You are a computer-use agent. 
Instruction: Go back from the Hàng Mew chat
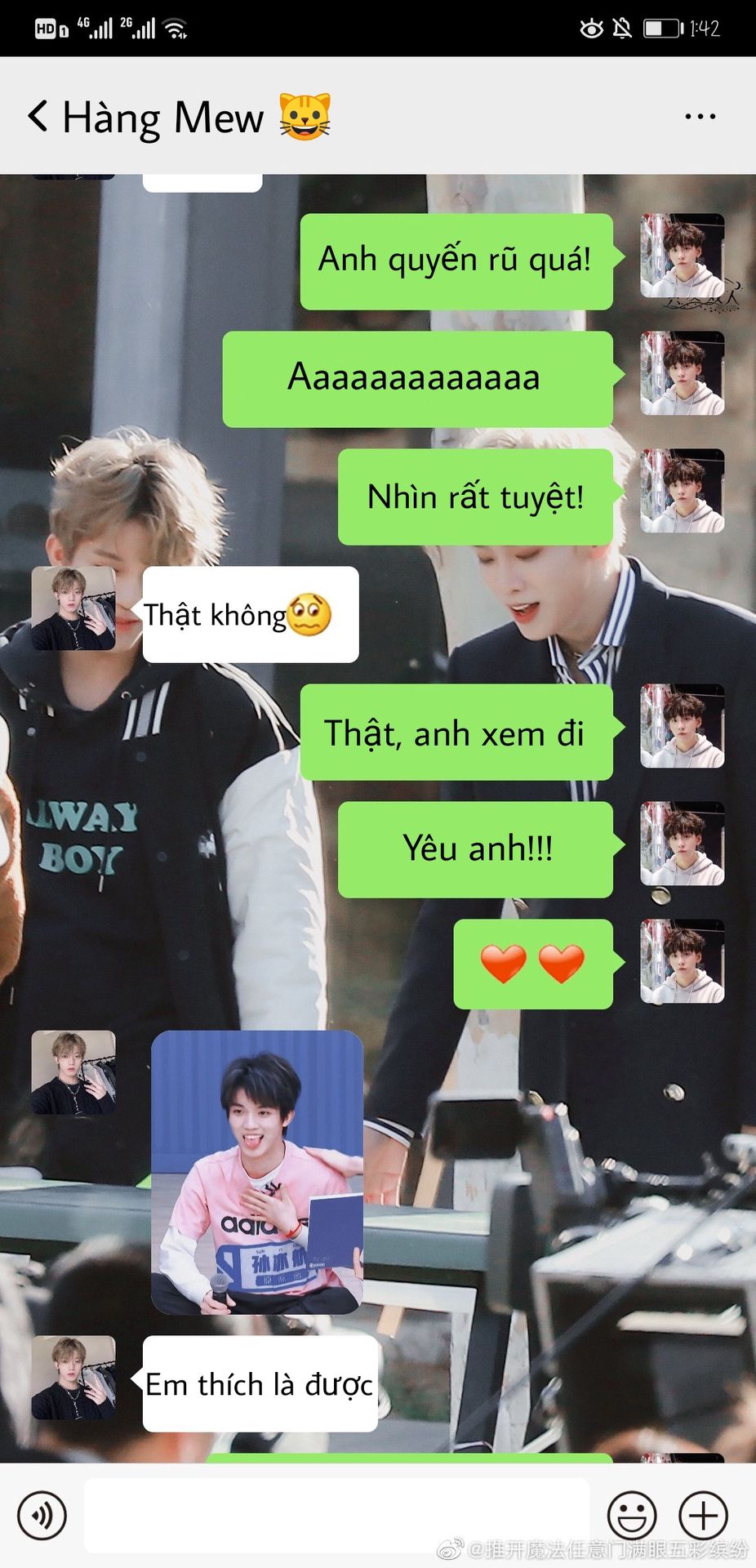pos(38,116)
